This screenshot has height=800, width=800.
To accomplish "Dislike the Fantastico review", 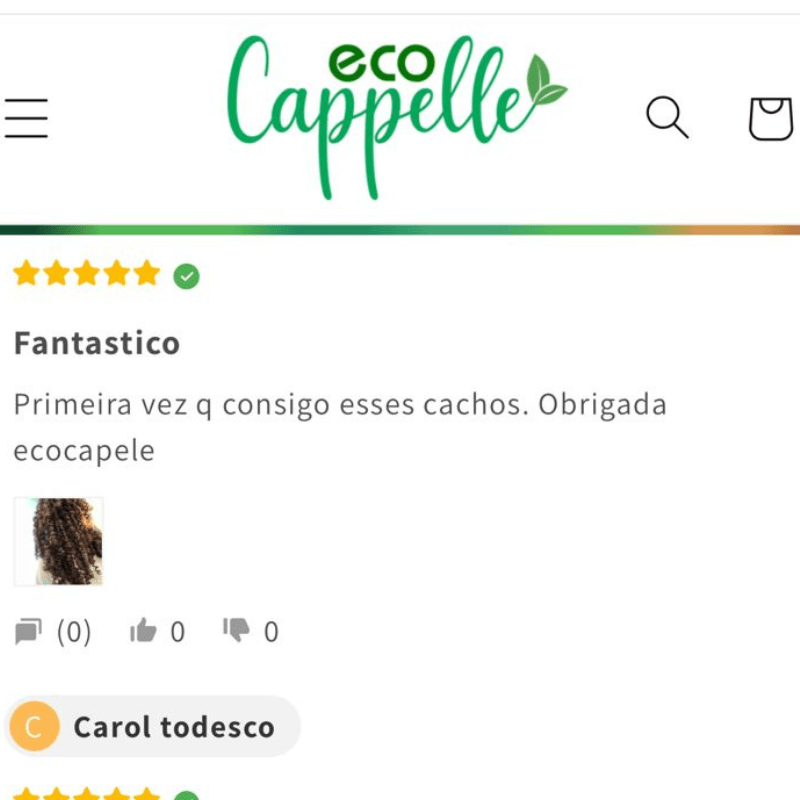I will pyautogui.click(x=237, y=630).
